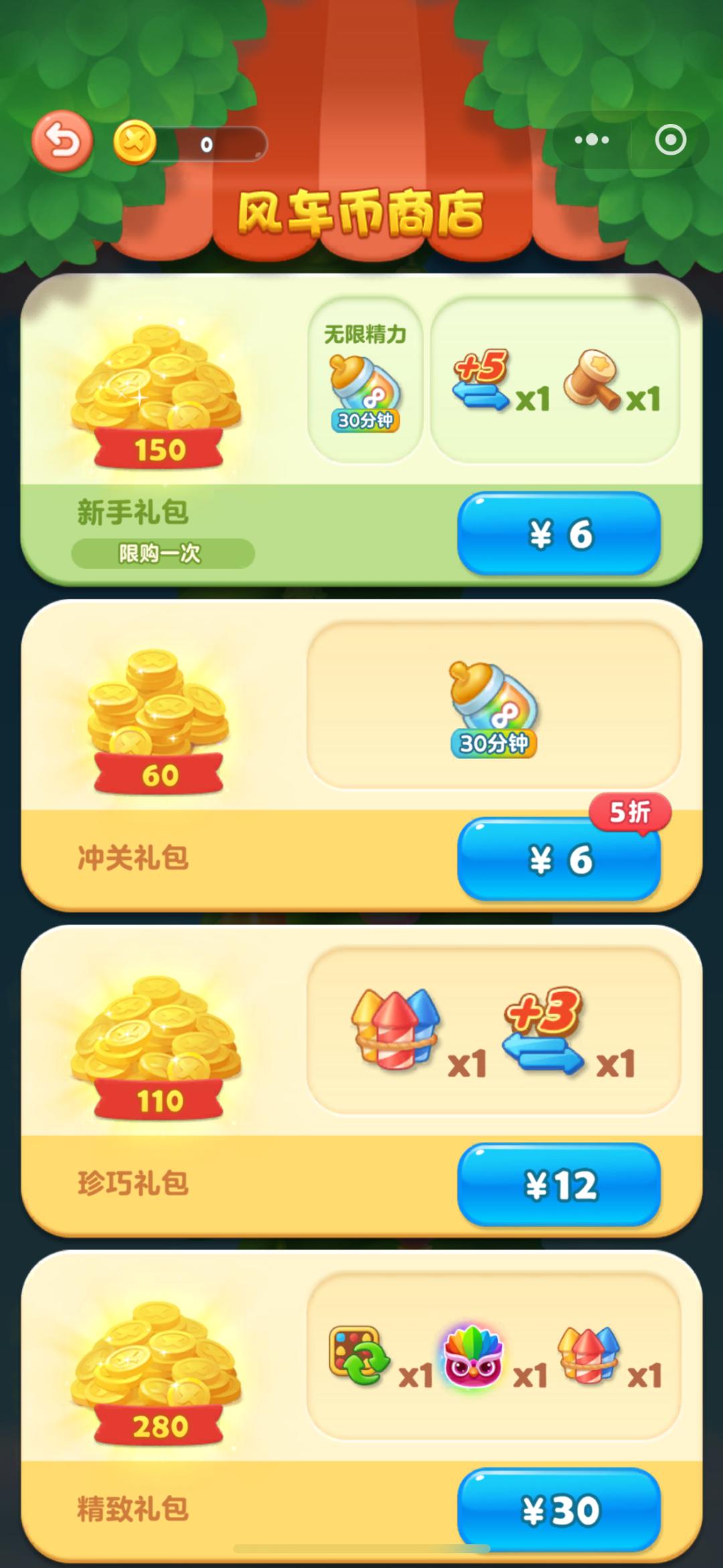The width and height of the screenshot is (723, 1568).
Task: Purchase 冲关礼包 at ¥6 discount
Action: [x=559, y=859]
